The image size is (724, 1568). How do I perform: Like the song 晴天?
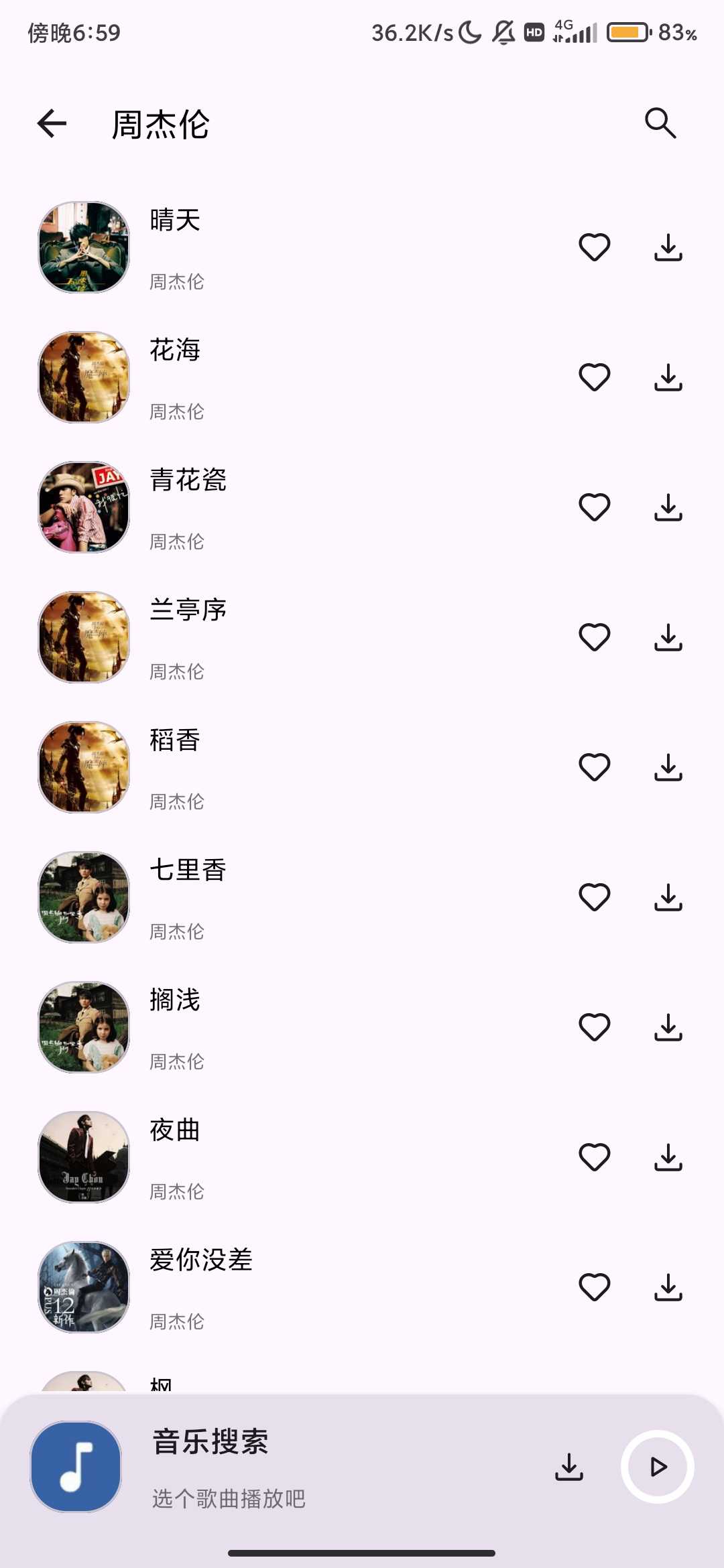point(594,247)
